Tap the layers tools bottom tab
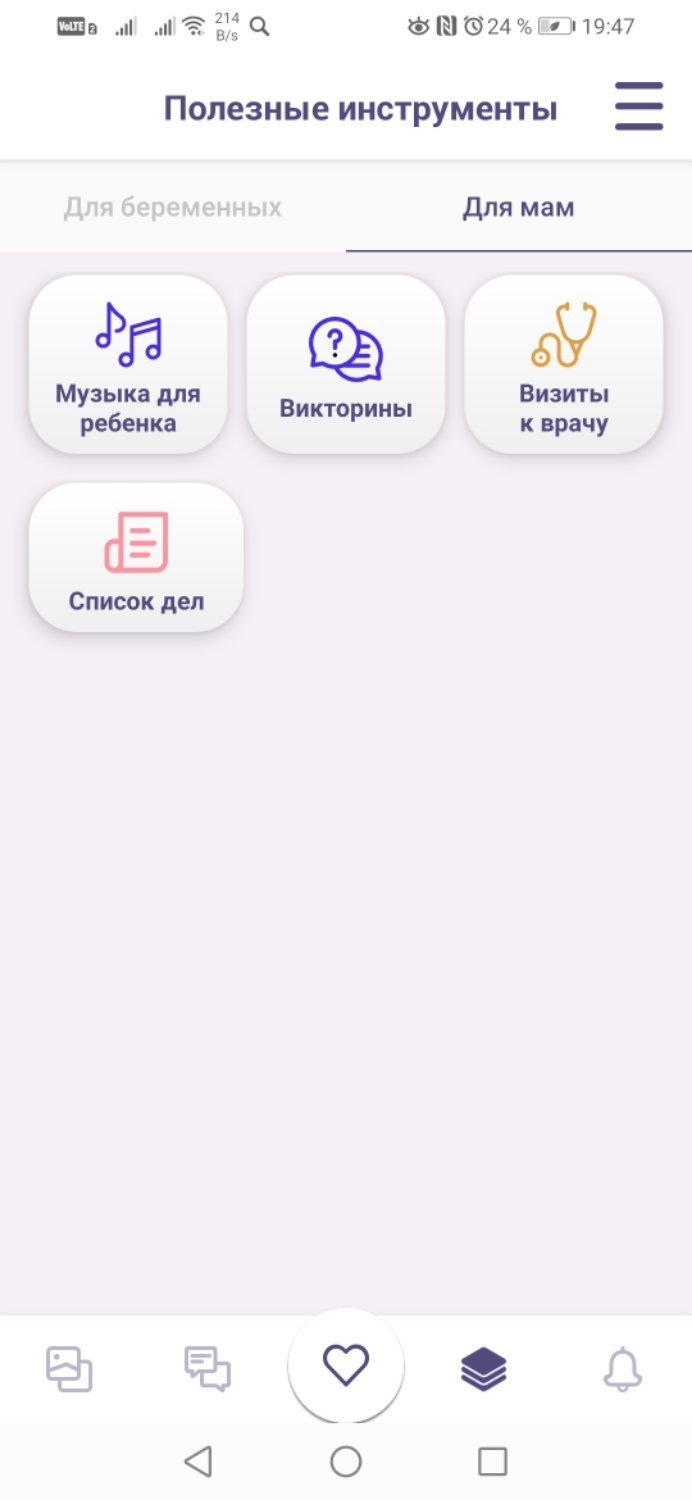This screenshot has width=692, height=1500. (484, 1369)
